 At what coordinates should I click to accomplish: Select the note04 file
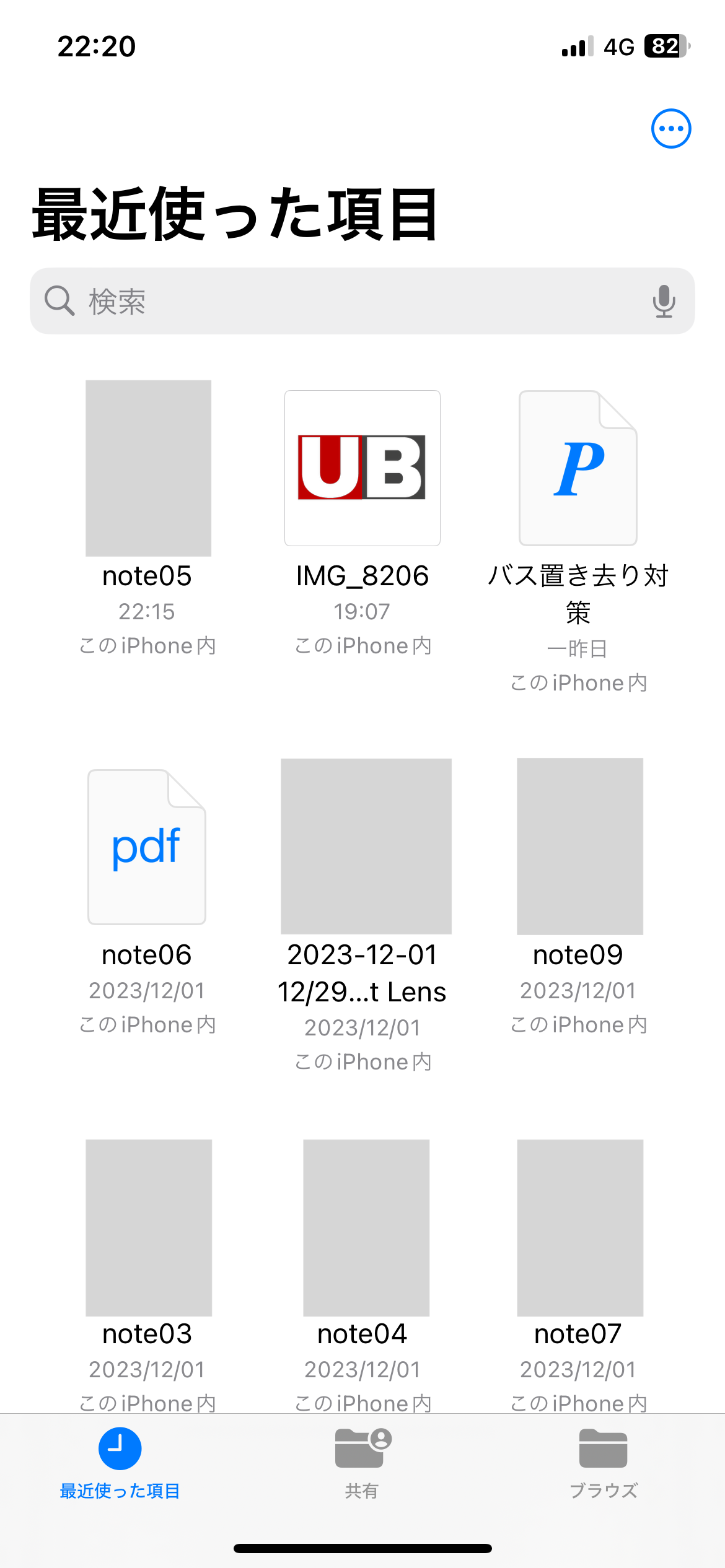click(366, 1227)
